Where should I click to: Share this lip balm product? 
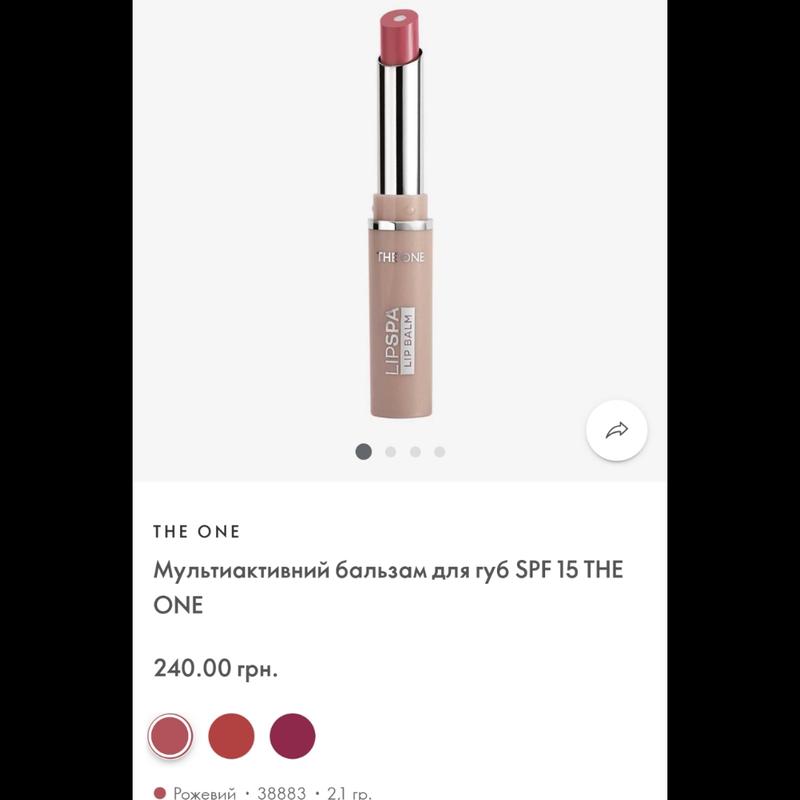tap(616, 430)
